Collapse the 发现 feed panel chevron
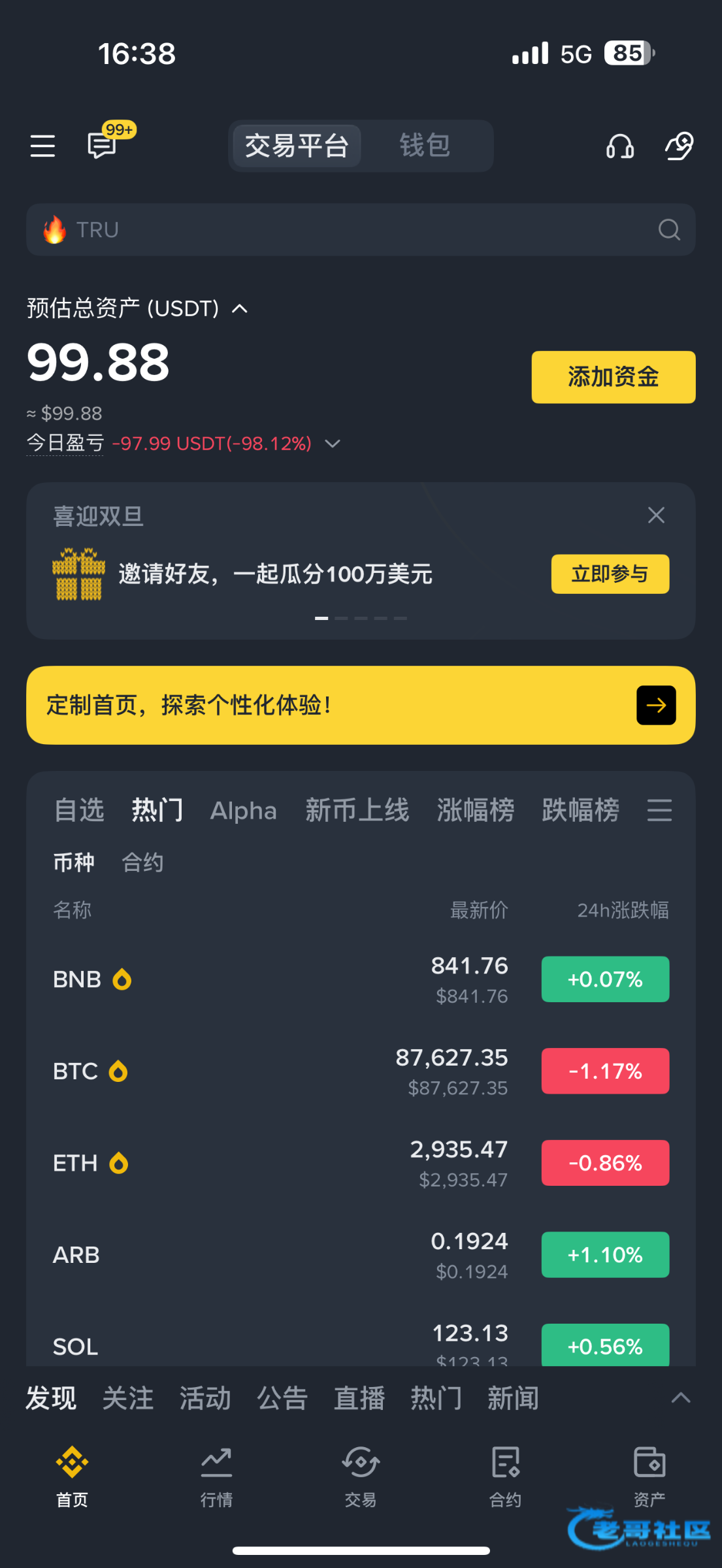The height and width of the screenshot is (1568, 722). [x=681, y=1398]
